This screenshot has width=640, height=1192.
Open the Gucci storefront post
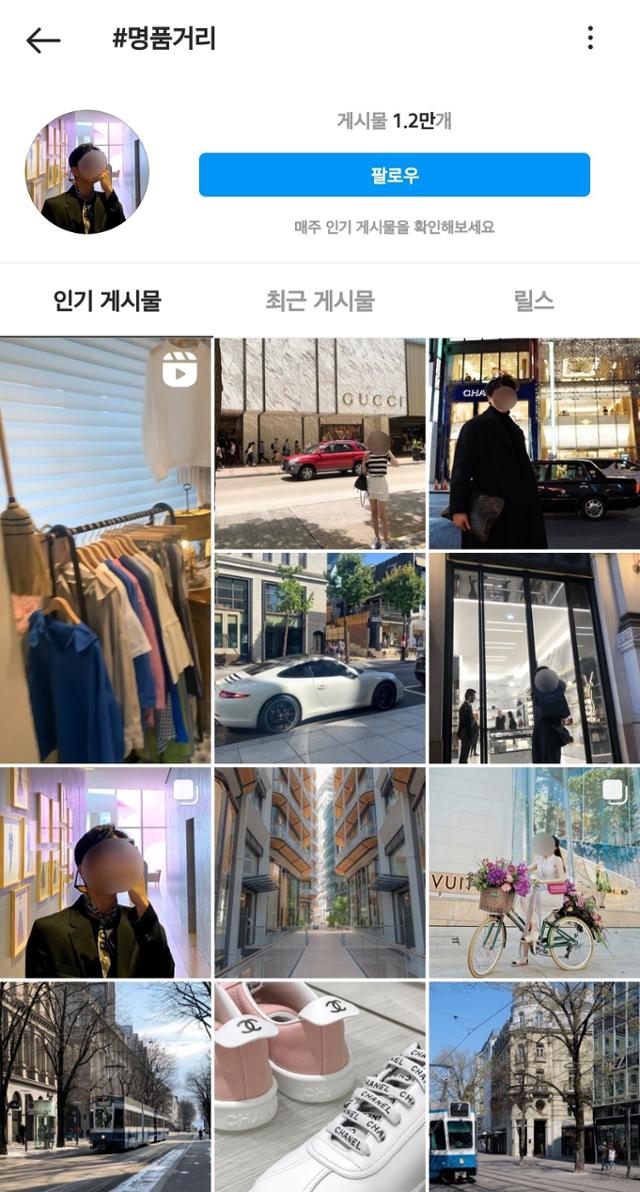click(x=320, y=443)
